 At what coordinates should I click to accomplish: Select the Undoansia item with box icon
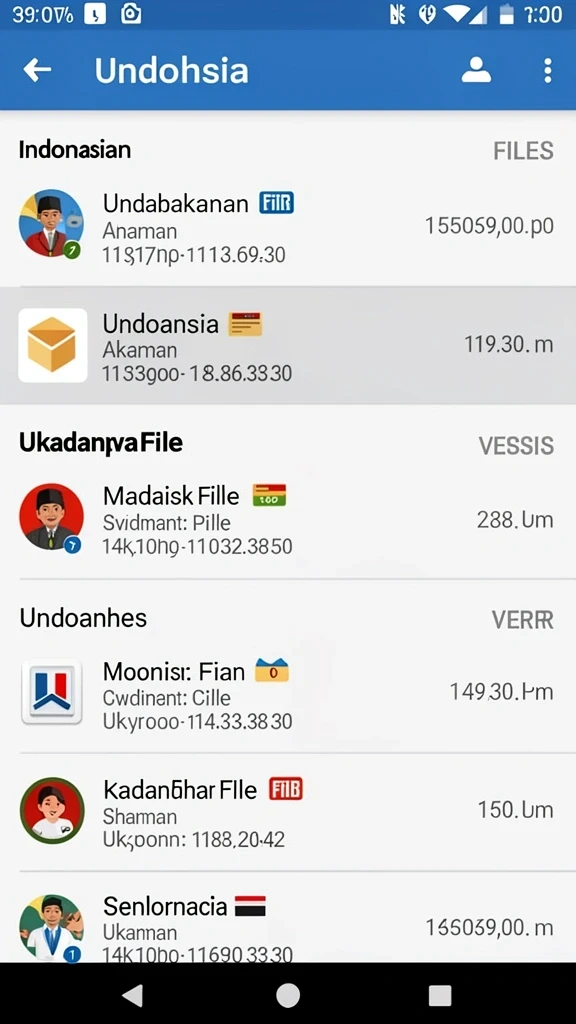(288, 345)
